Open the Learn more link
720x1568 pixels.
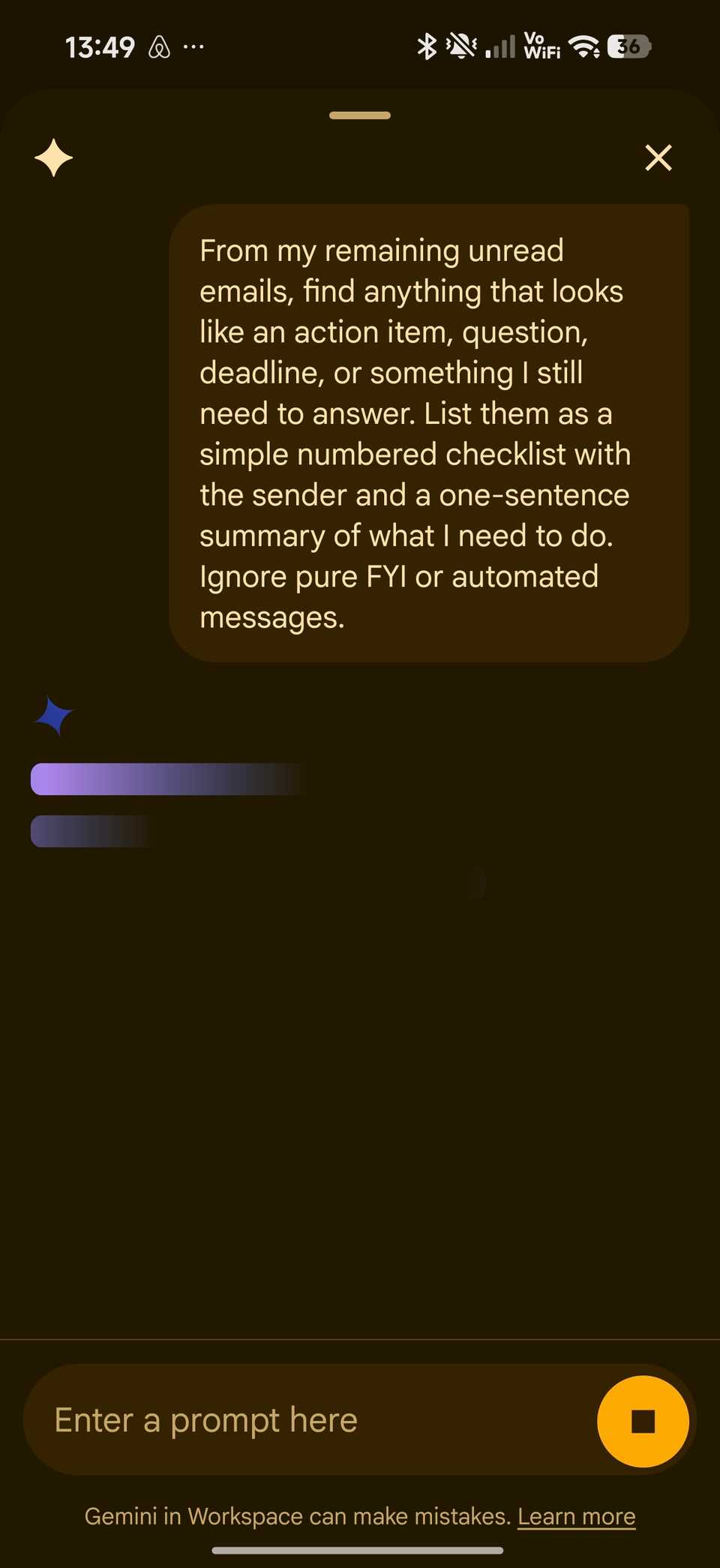tap(576, 1516)
